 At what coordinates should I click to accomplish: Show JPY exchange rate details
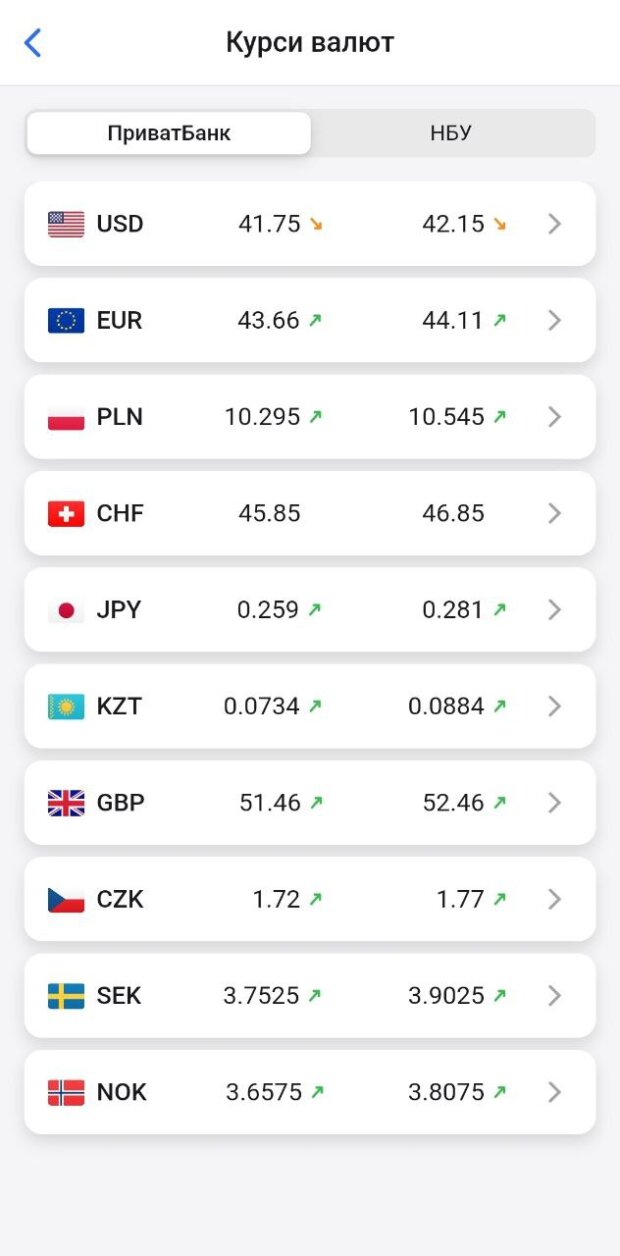pos(310,610)
